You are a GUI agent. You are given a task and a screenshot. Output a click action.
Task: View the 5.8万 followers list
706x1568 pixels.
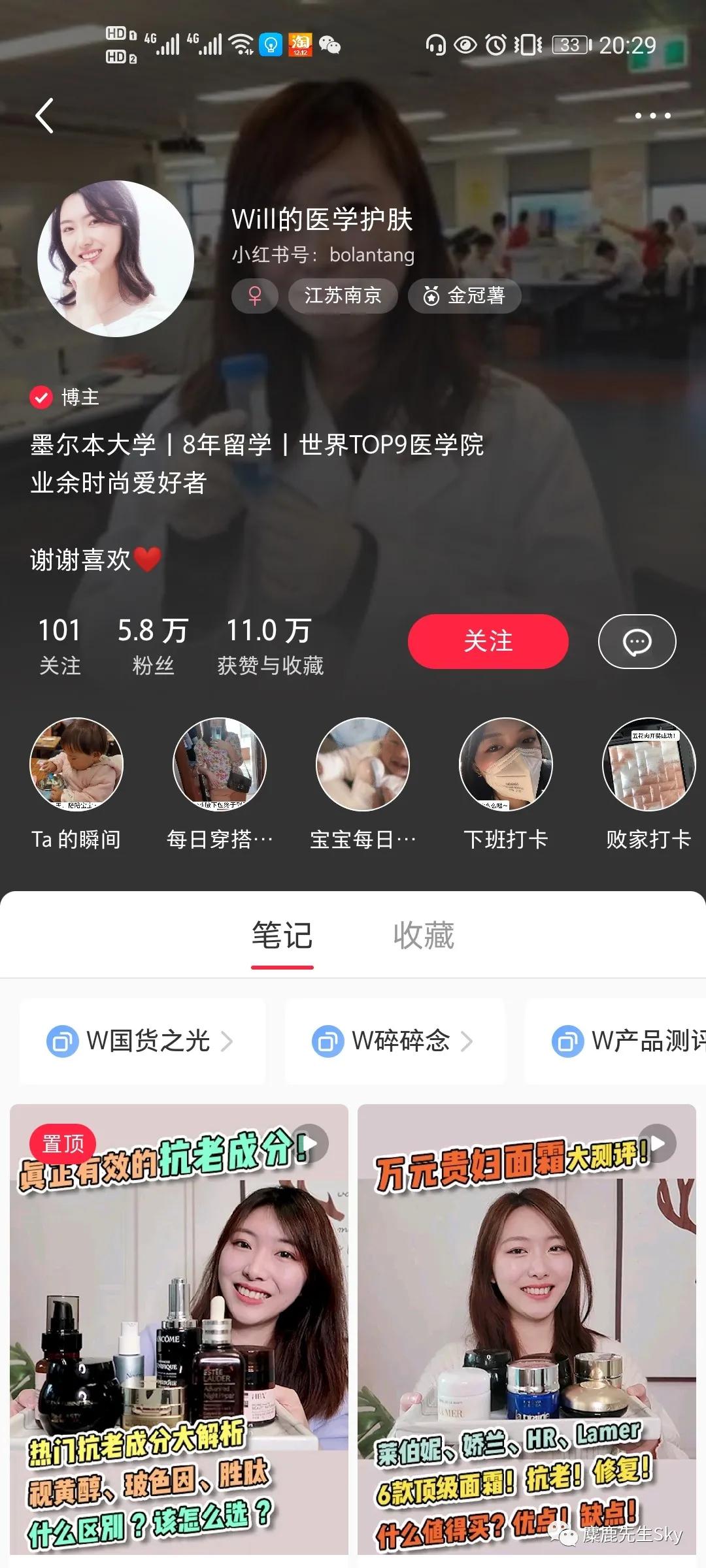[x=152, y=644]
